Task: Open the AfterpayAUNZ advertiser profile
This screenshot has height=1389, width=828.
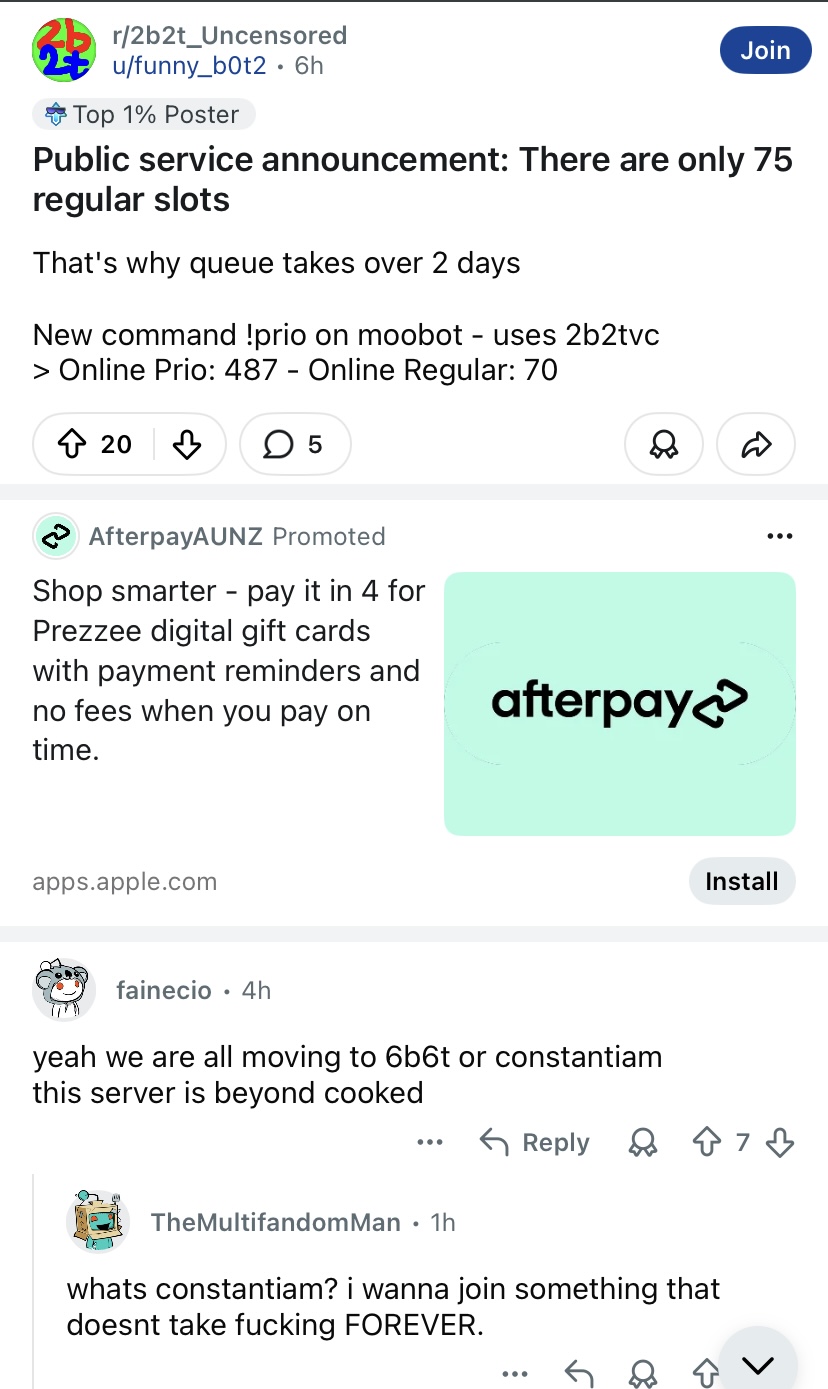Action: pyautogui.click(x=175, y=537)
